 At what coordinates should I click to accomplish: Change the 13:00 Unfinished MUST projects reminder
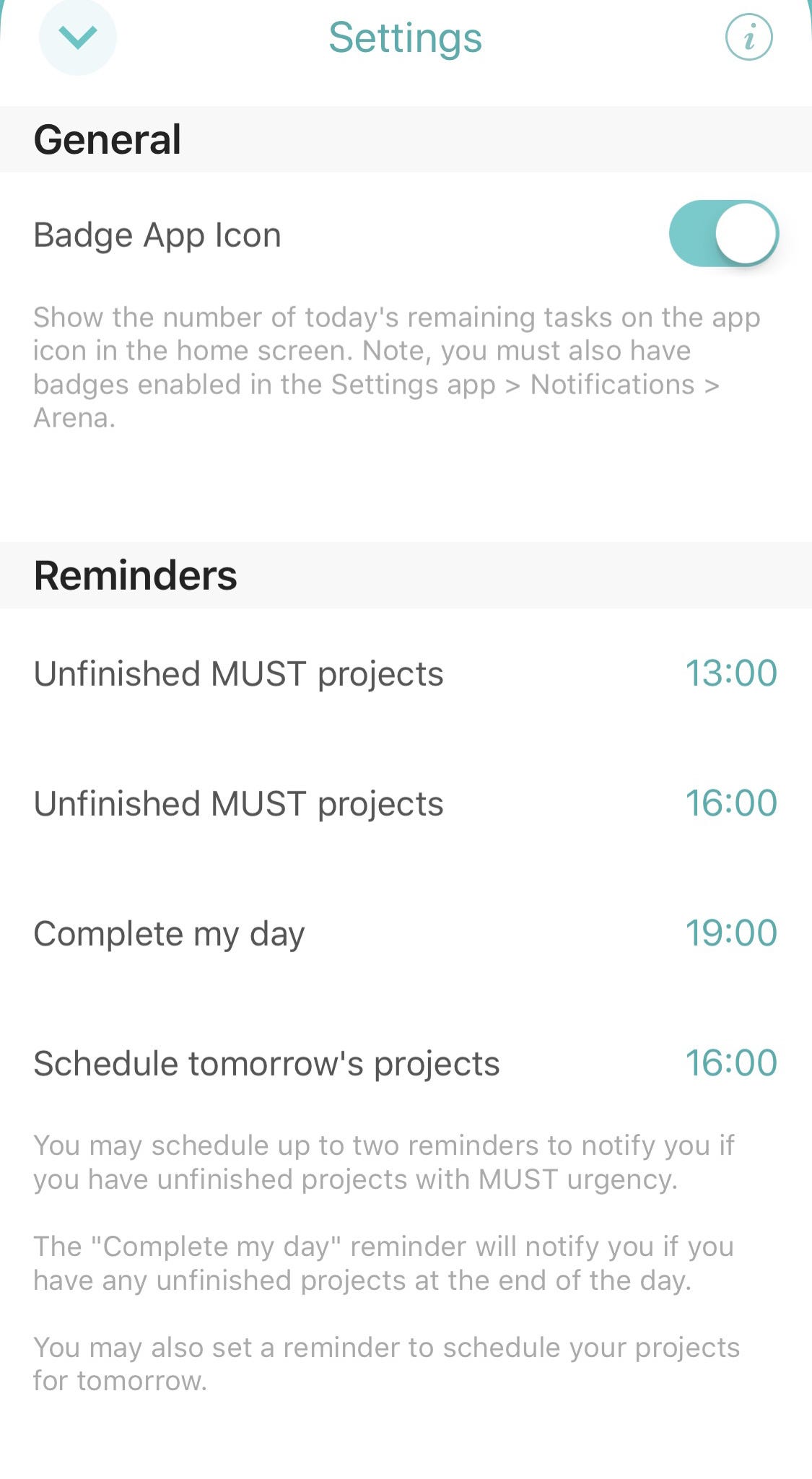[730, 673]
